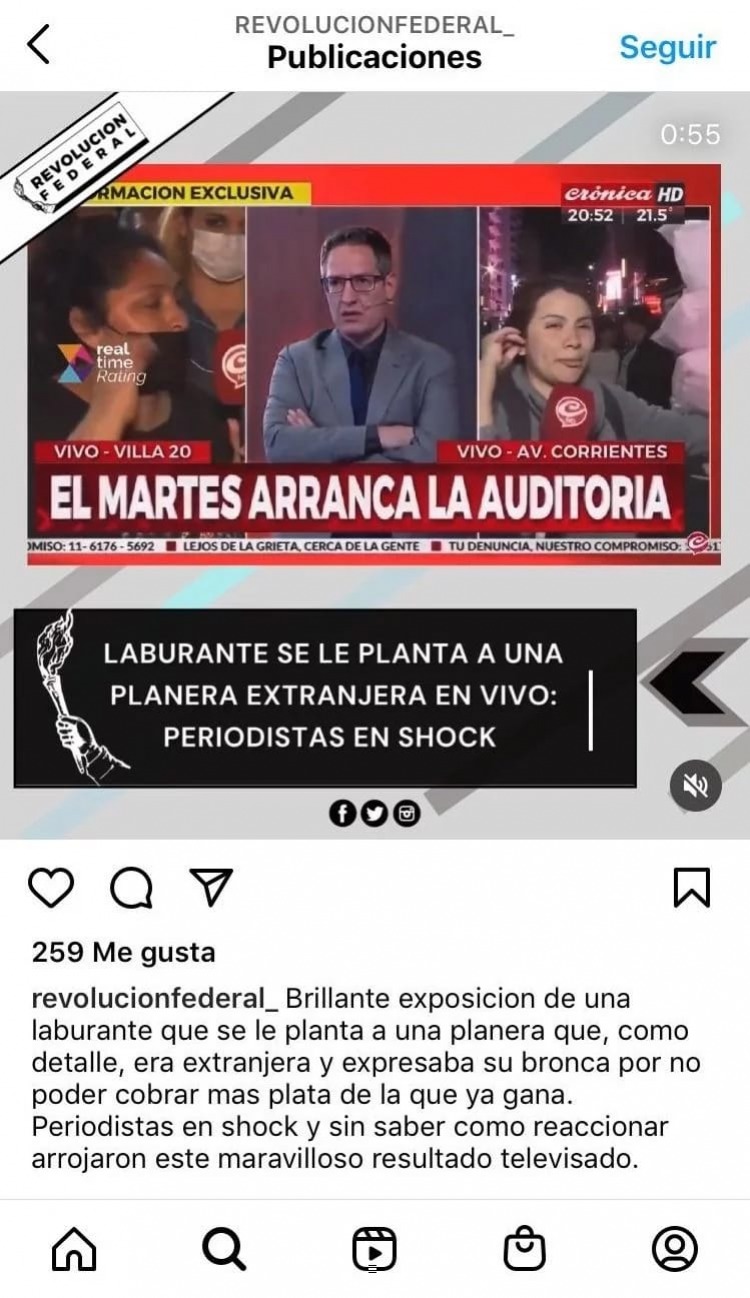750x1298 pixels.
Task: Save the post with bookmark icon
Action: click(x=691, y=887)
